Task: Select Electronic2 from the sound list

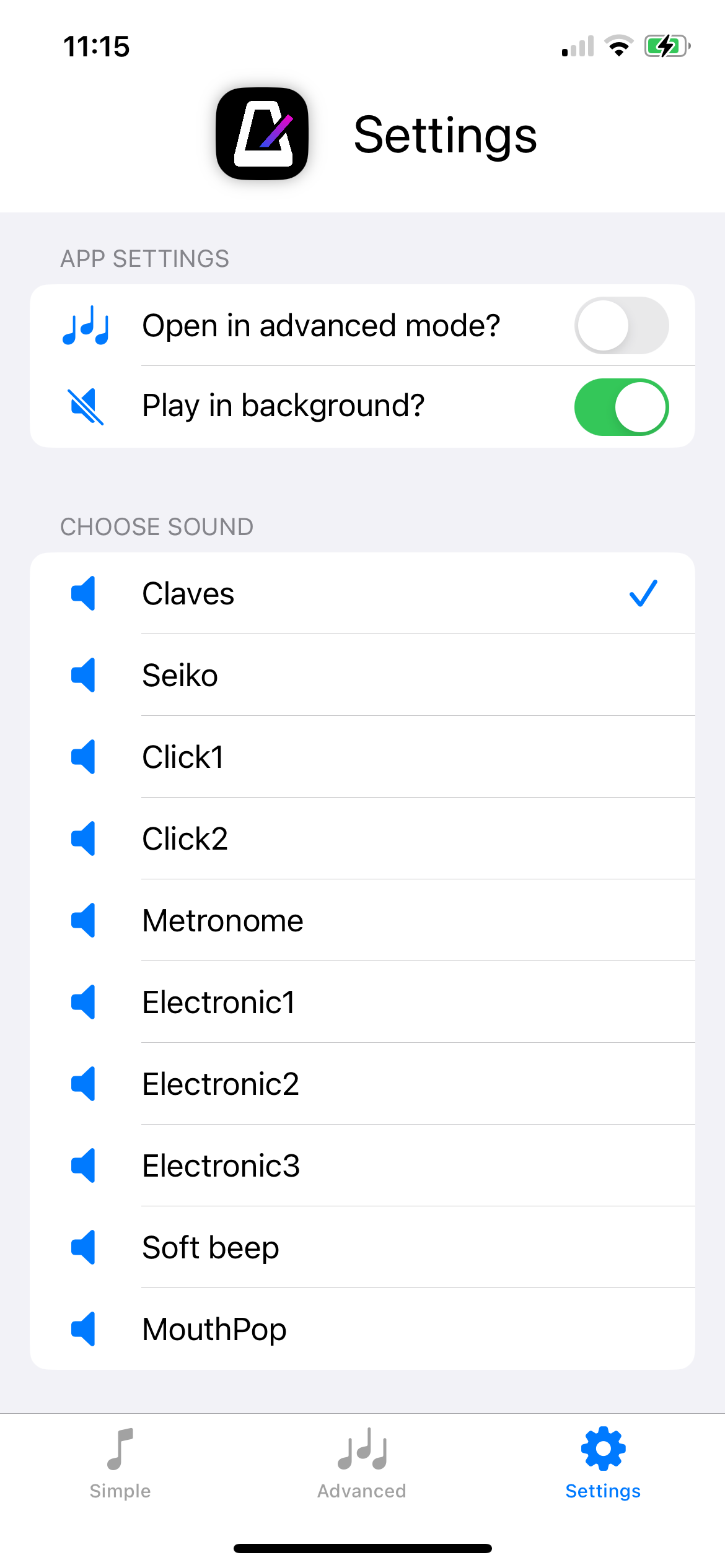Action: pos(362,1084)
